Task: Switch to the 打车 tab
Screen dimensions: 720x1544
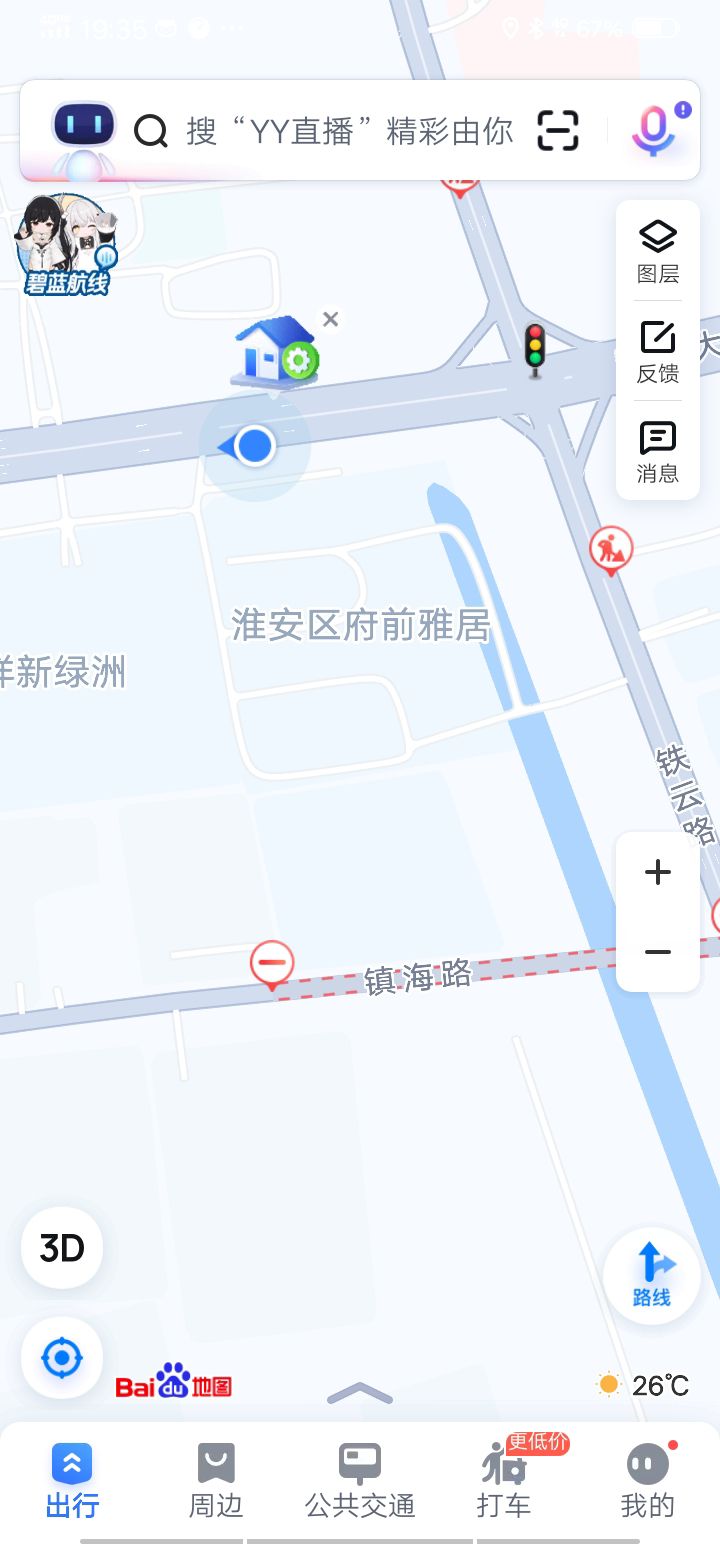Action: click(x=504, y=1482)
